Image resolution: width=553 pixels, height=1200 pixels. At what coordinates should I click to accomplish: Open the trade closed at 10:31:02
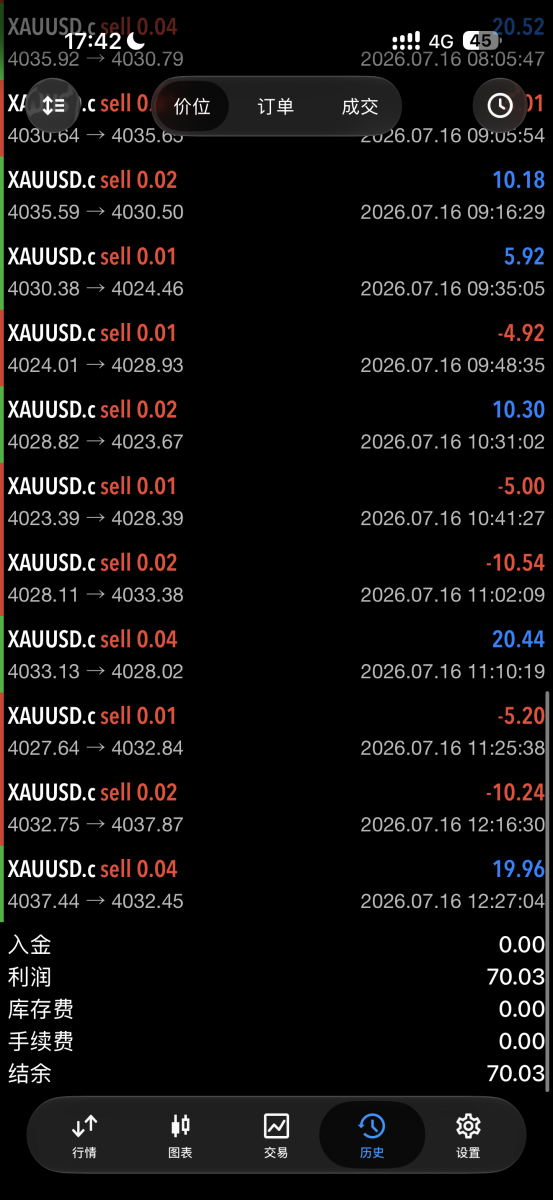pyautogui.click(x=276, y=425)
